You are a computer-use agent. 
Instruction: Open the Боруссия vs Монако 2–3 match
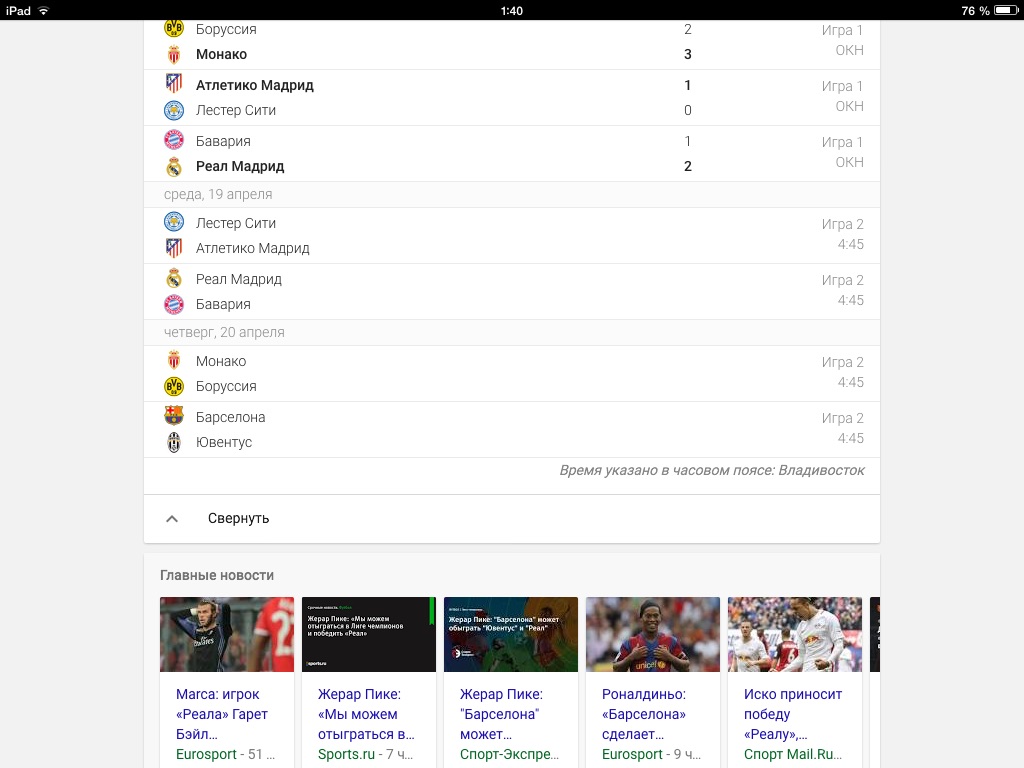(x=510, y=42)
